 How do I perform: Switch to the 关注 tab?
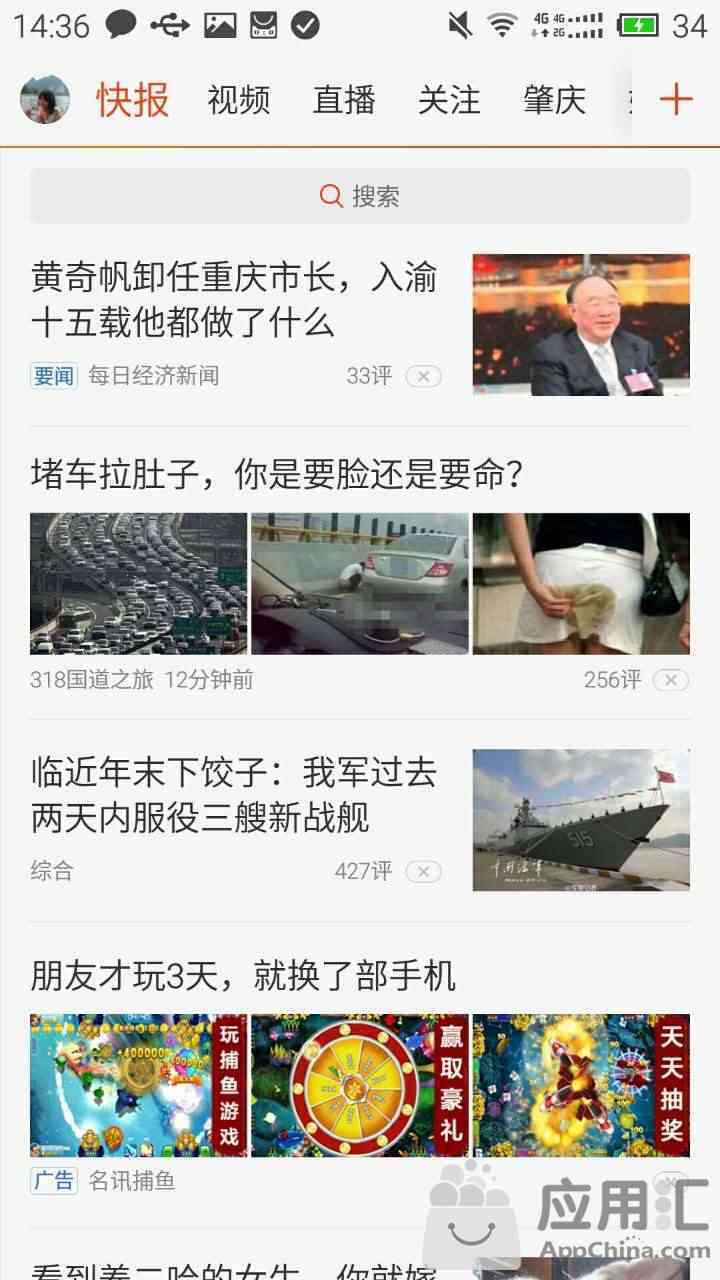pos(449,100)
